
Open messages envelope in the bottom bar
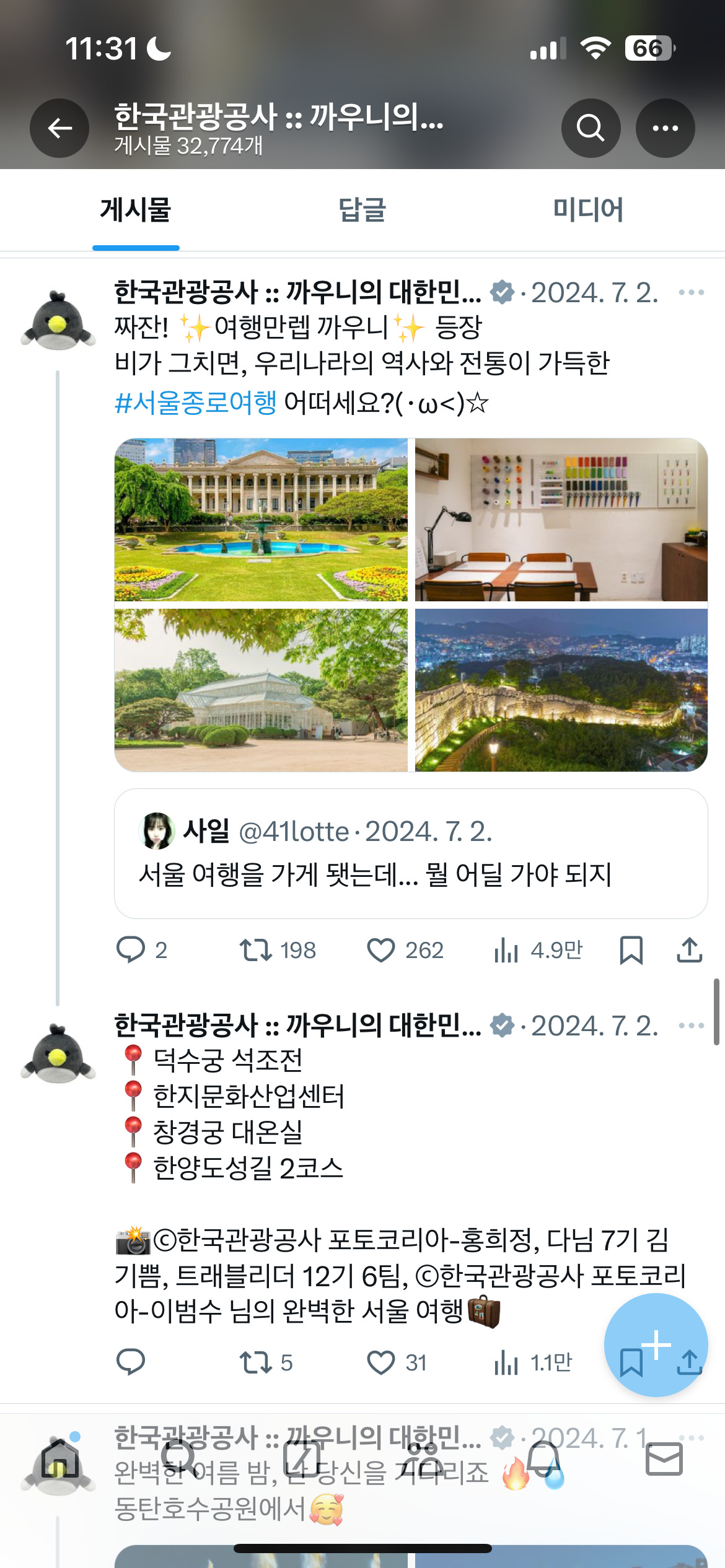(664, 1459)
